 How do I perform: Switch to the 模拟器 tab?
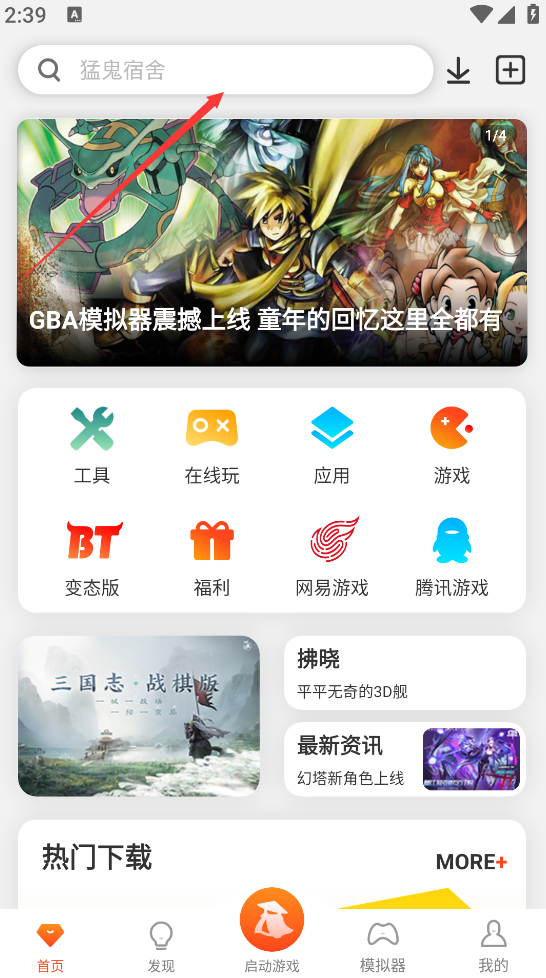coord(383,946)
